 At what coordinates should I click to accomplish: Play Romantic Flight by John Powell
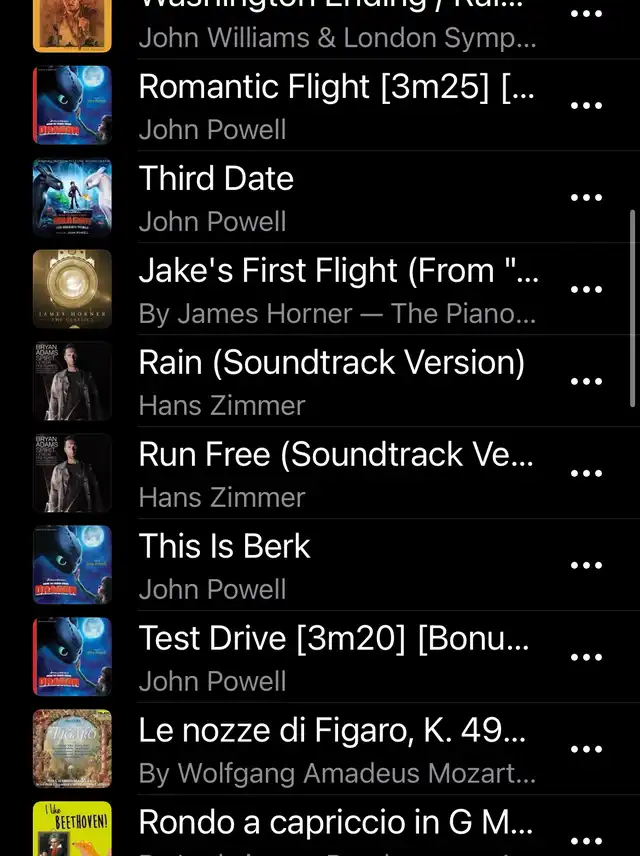(338, 105)
